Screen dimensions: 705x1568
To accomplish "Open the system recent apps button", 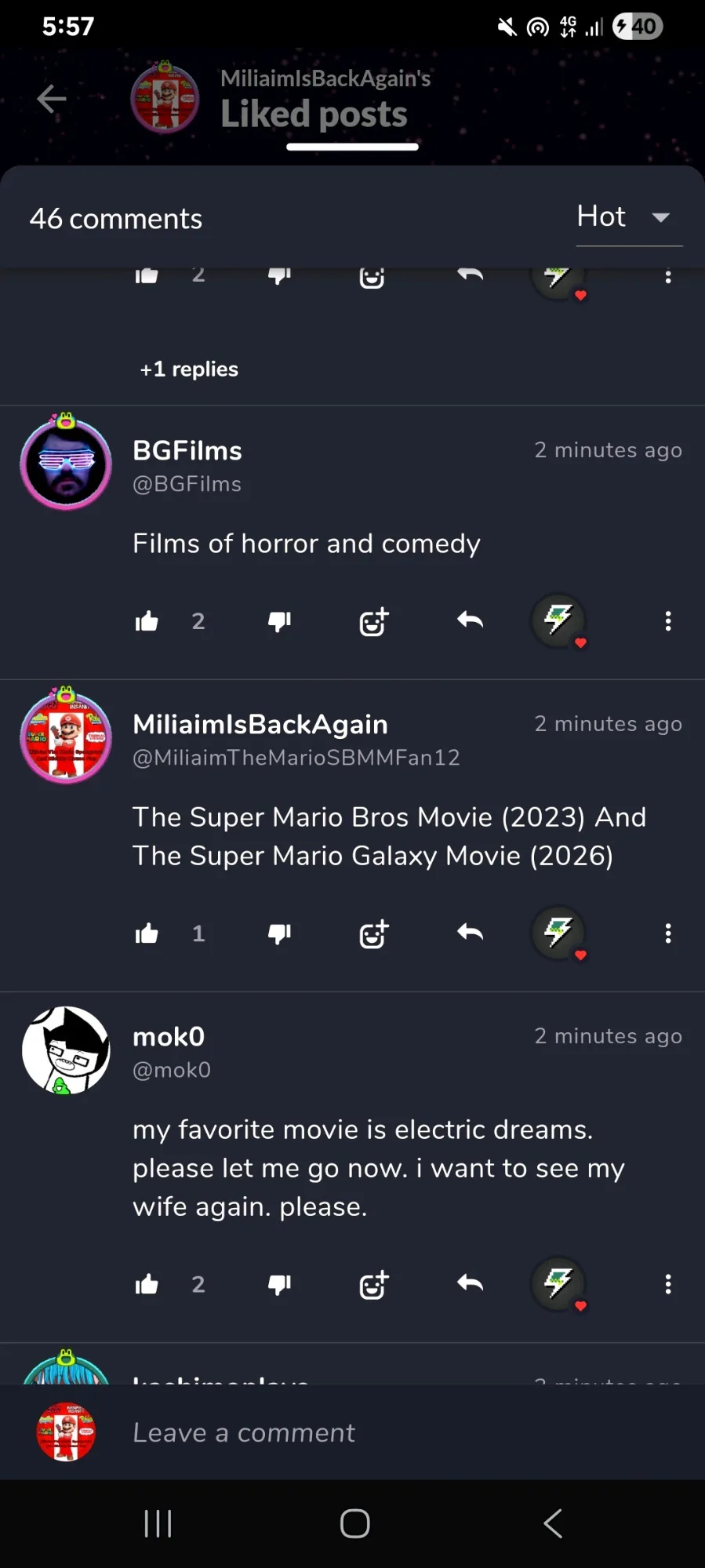I will 158,1523.
